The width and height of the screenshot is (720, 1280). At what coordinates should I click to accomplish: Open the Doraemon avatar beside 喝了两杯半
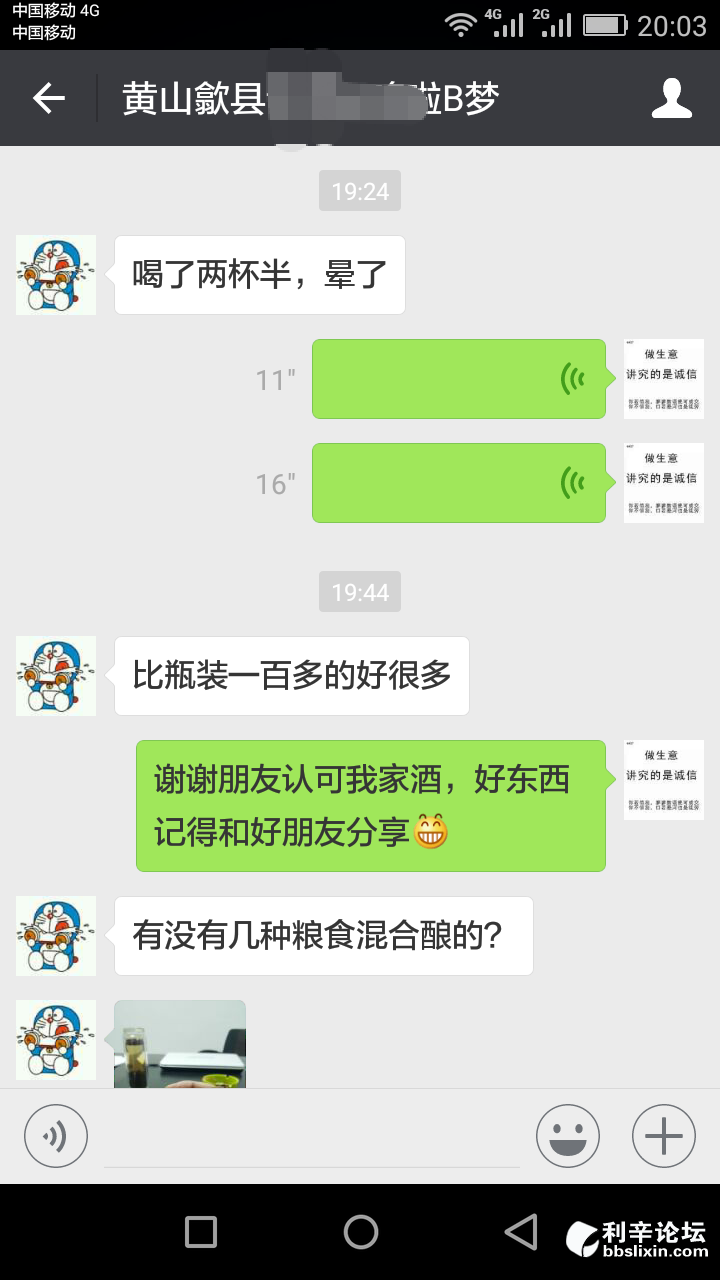56,275
